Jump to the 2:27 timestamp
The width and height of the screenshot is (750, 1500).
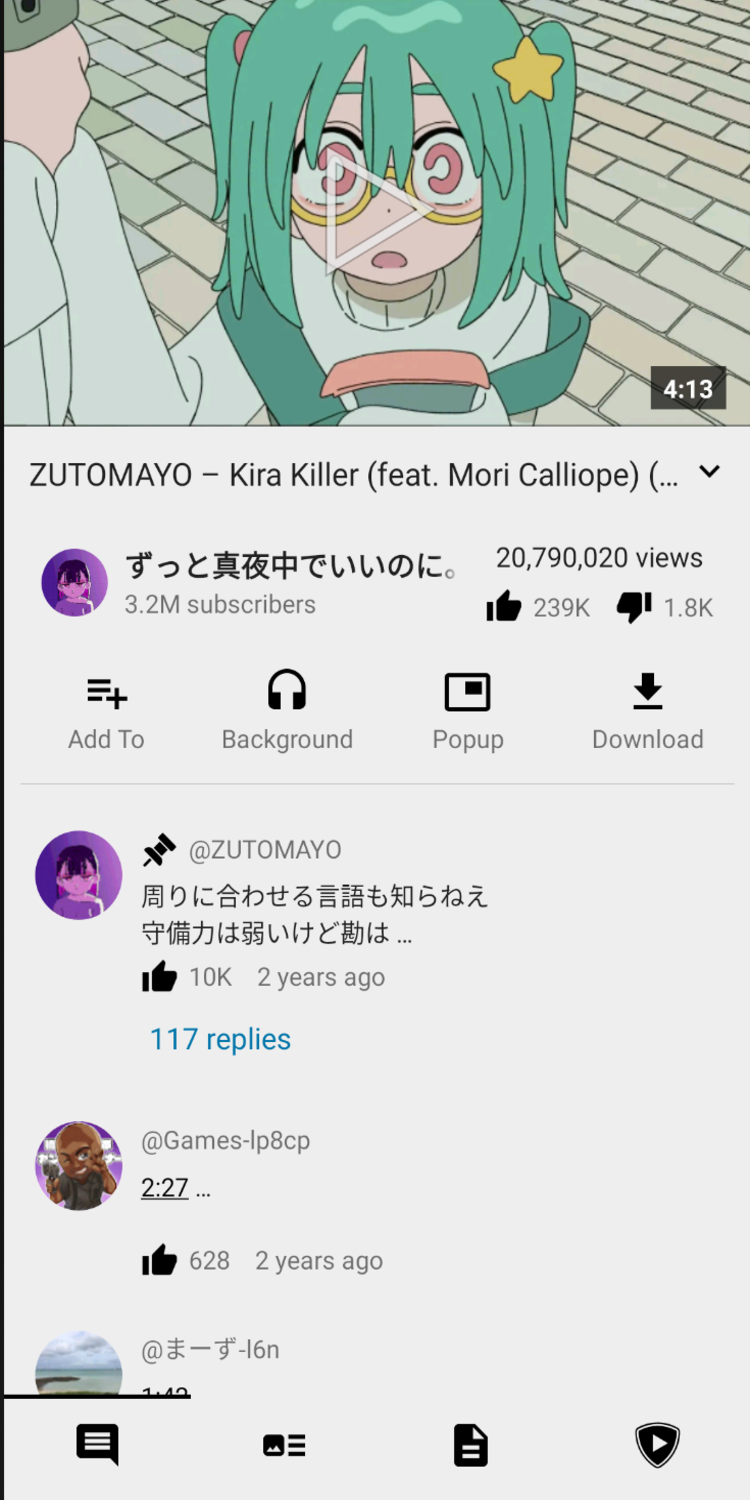click(x=165, y=1188)
